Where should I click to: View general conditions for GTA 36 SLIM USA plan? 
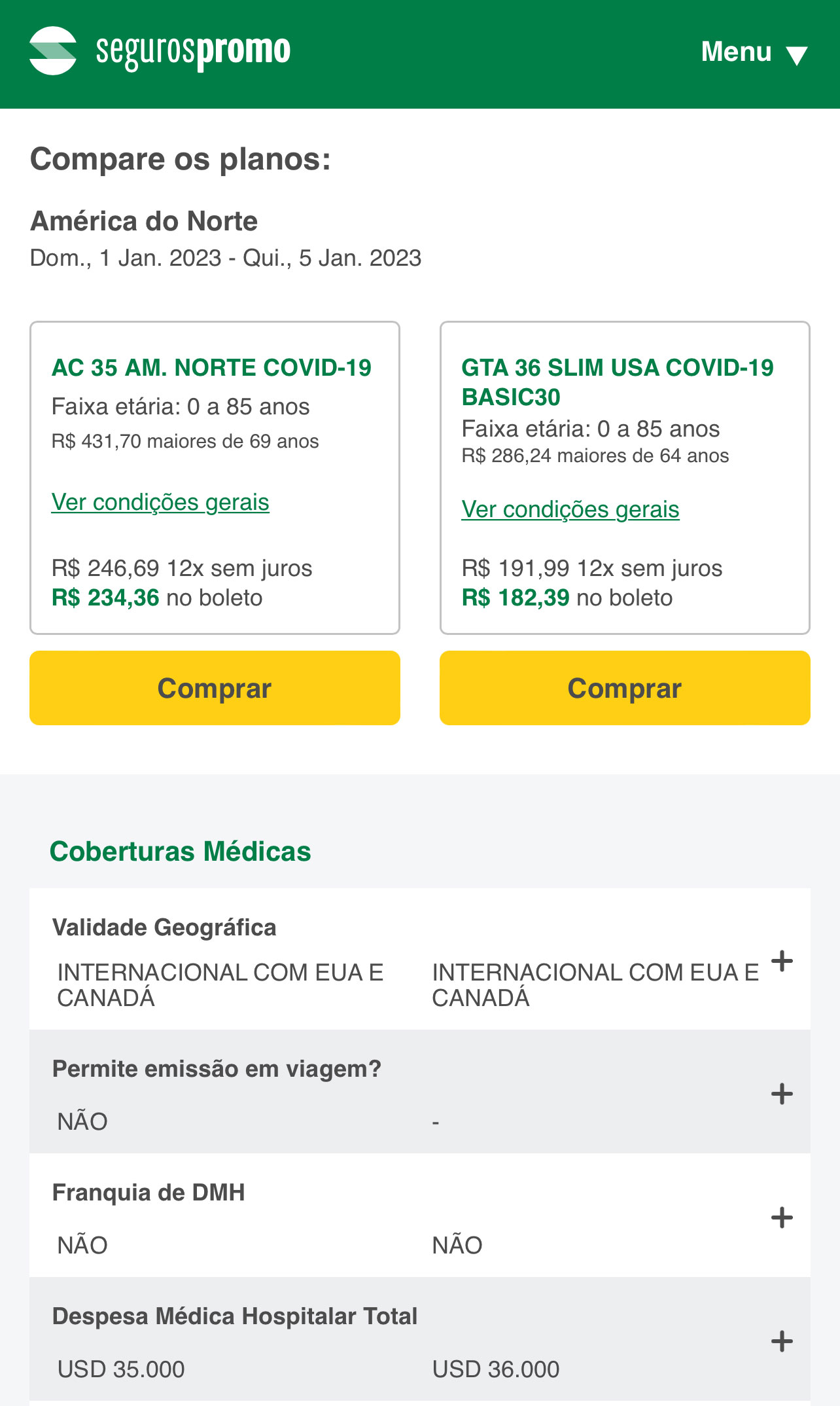570,510
